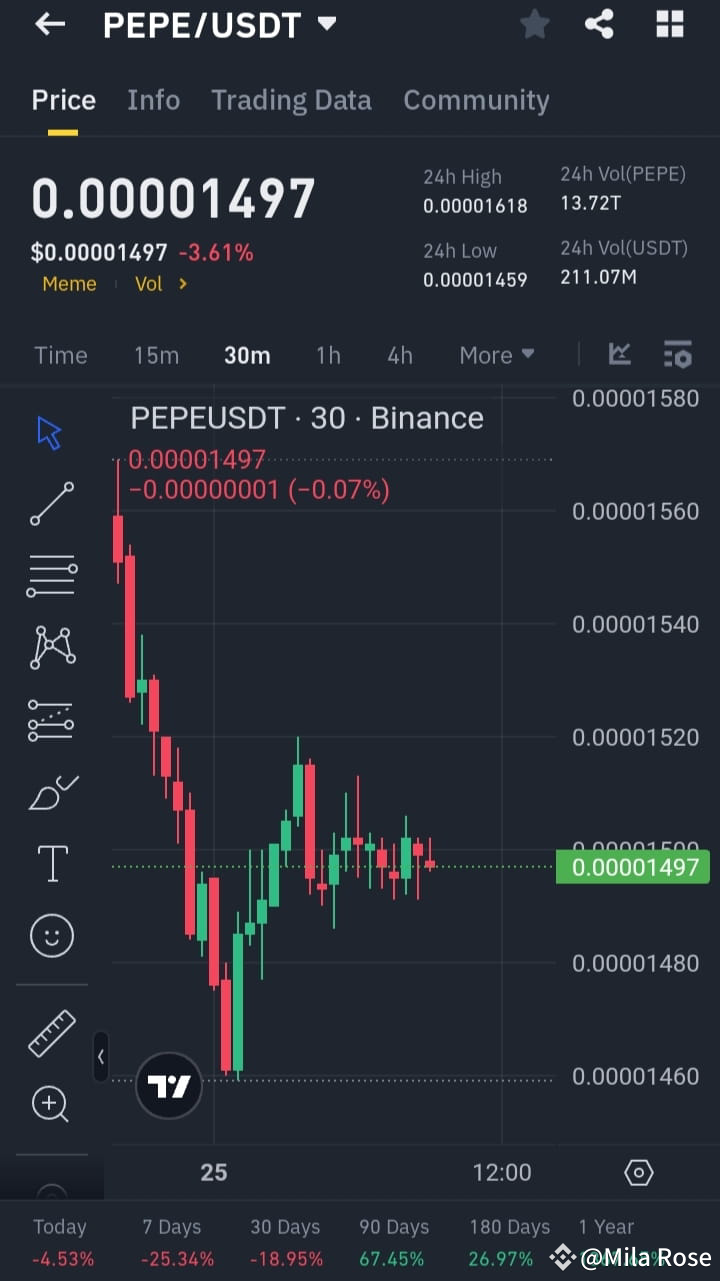Screen dimensions: 720x1281
Task: Open the emoji sticker tool
Action: pos(51,935)
